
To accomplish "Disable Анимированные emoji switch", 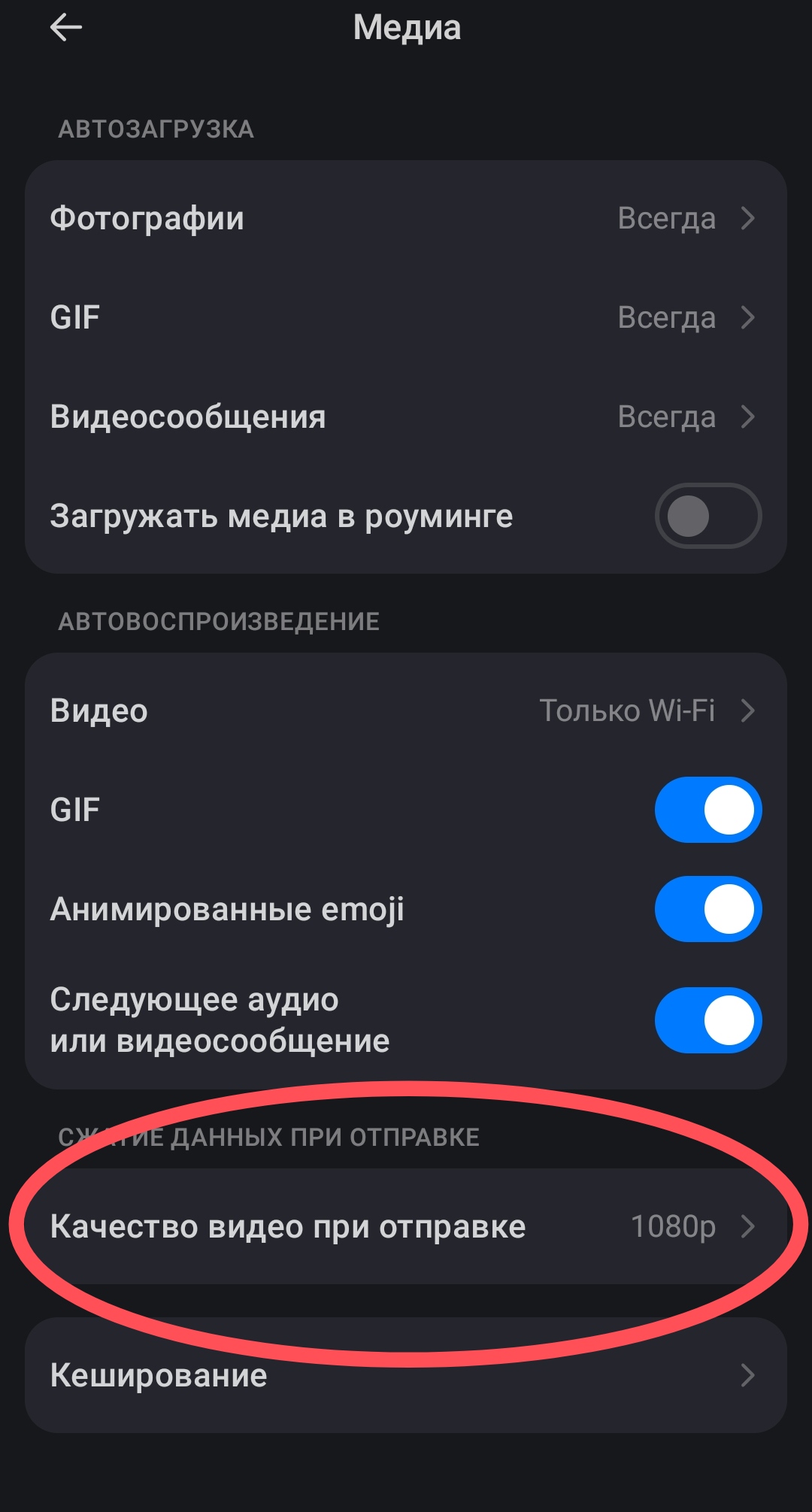I will point(707,909).
